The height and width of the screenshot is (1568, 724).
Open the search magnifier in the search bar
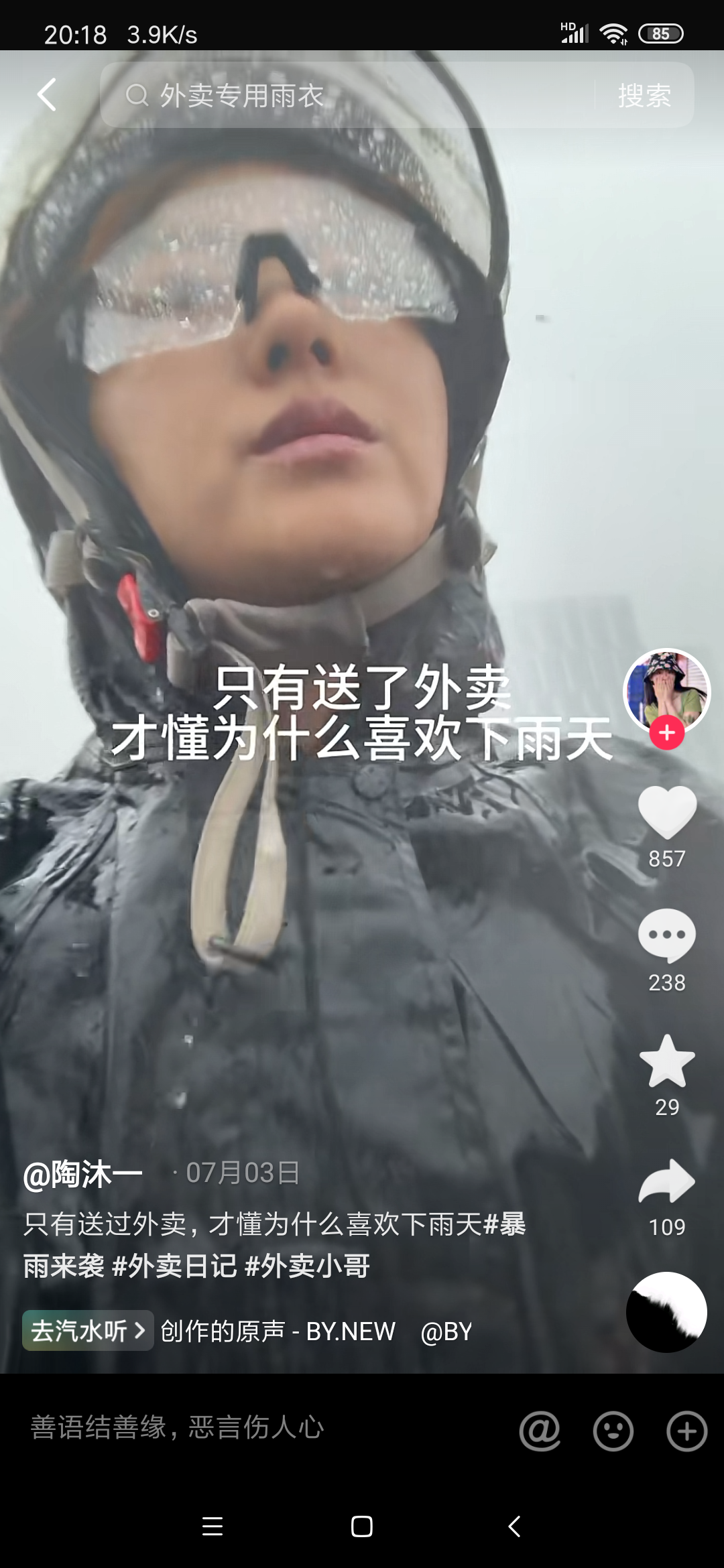137,95
